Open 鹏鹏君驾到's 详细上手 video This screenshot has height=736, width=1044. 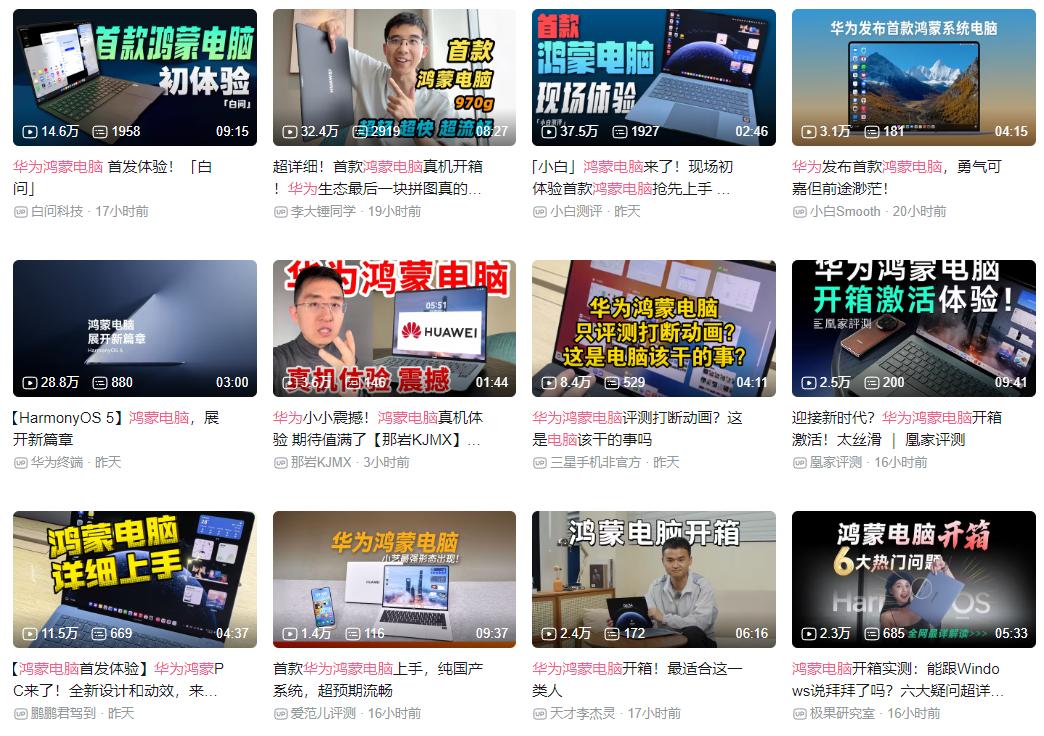tap(134, 579)
